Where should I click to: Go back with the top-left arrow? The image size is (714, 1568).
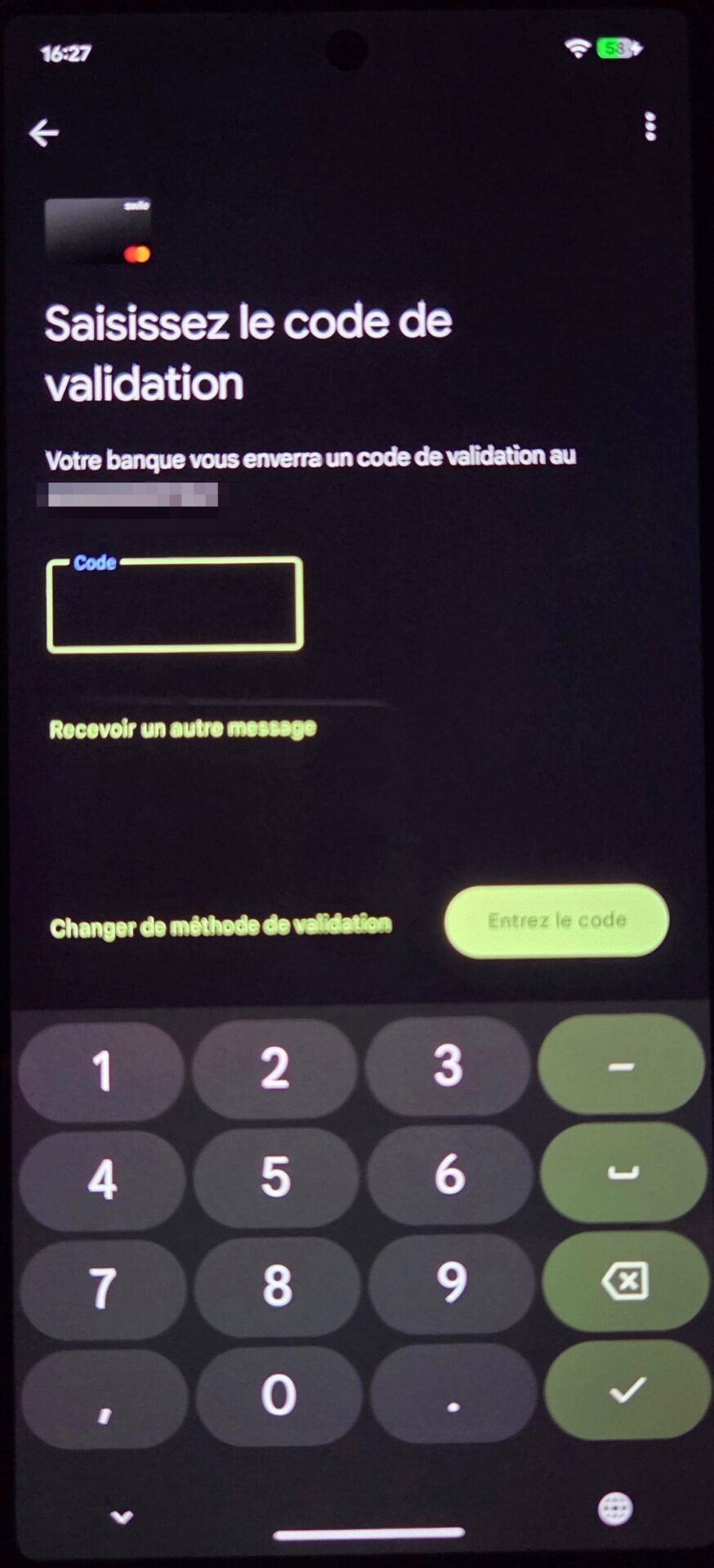pyautogui.click(x=44, y=132)
